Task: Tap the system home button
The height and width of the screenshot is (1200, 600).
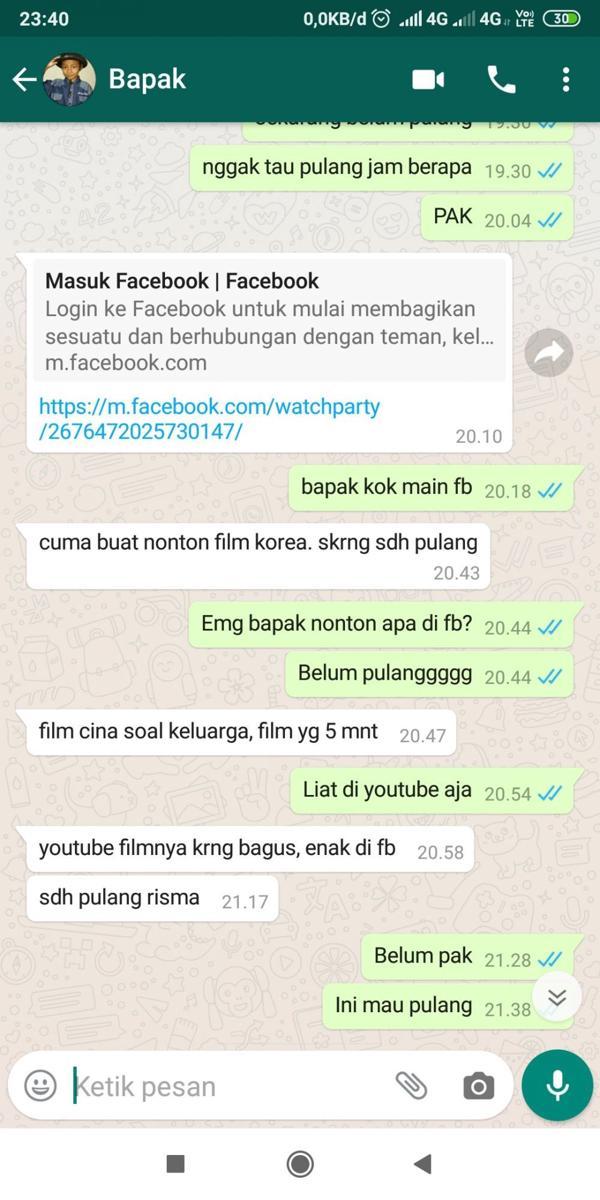Action: tap(299, 1164)
